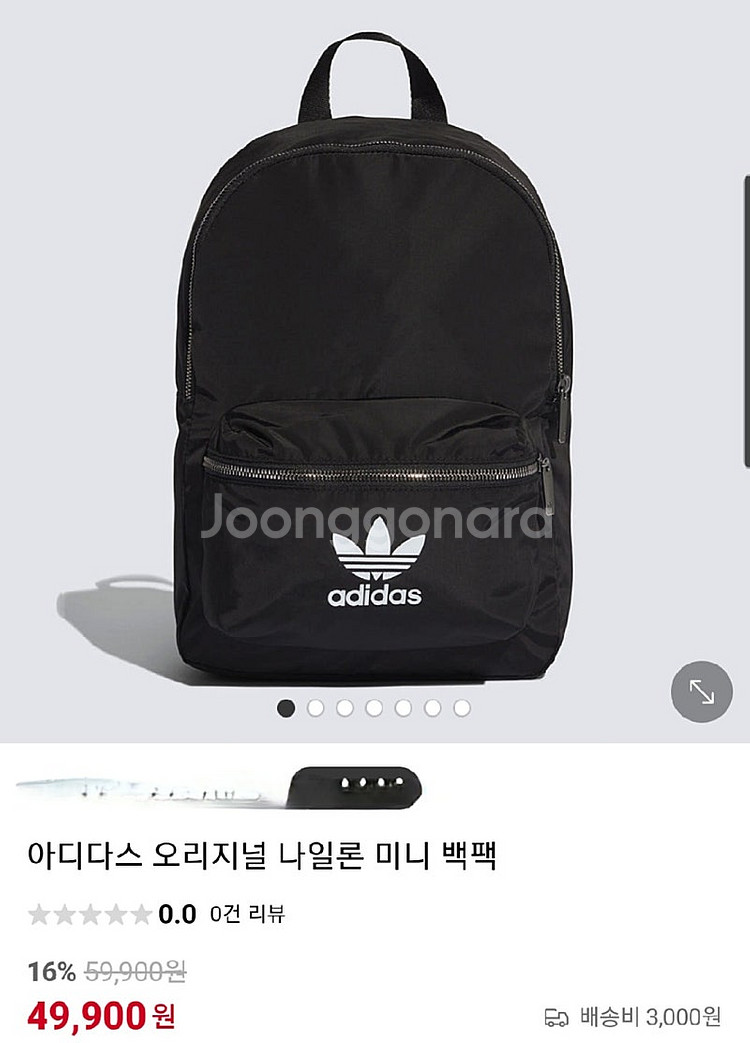This screenshot has height=1043, width=750.
Task: Open the 0건 리뷰 reviews section
Action: coord(247,914)
